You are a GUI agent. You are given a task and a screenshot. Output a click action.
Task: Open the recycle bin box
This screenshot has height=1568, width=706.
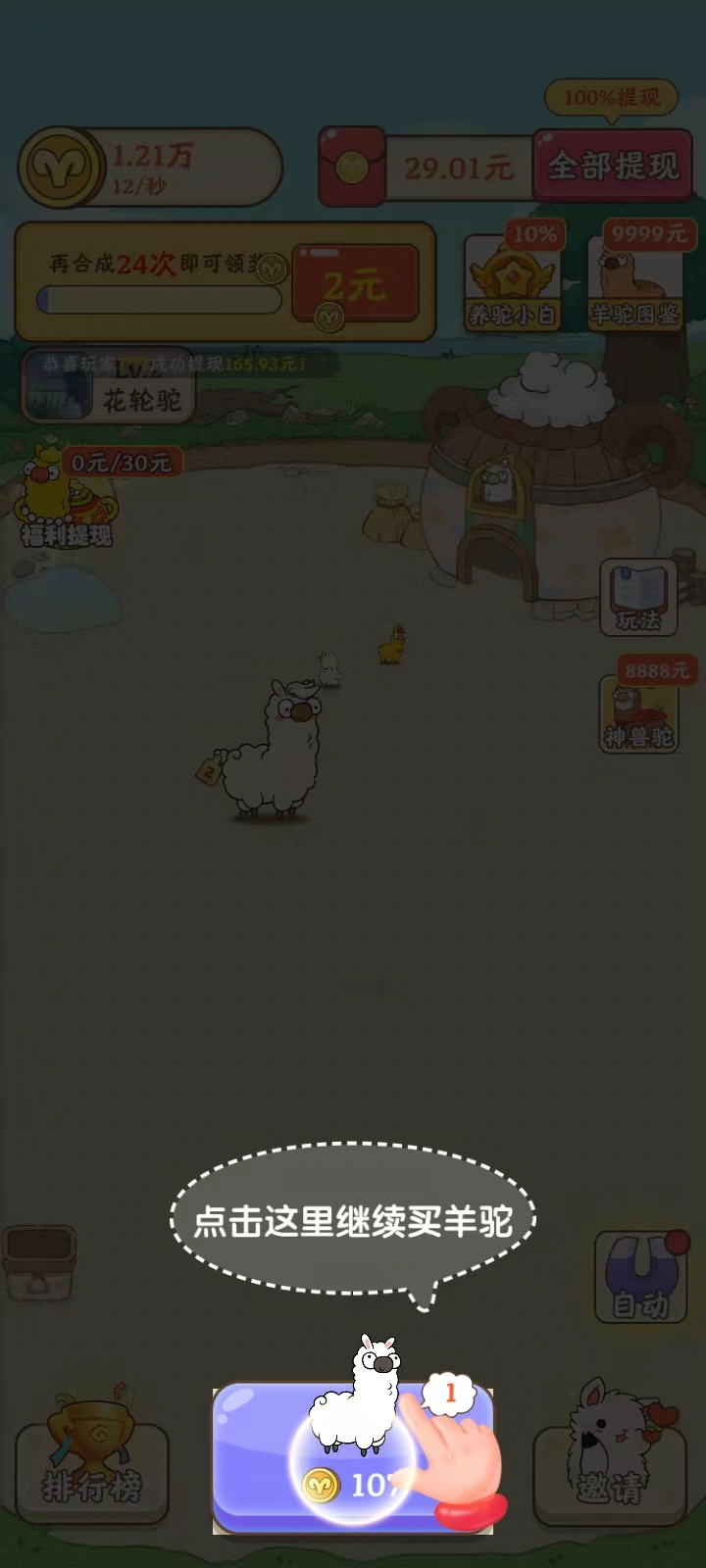(39, 1264)
